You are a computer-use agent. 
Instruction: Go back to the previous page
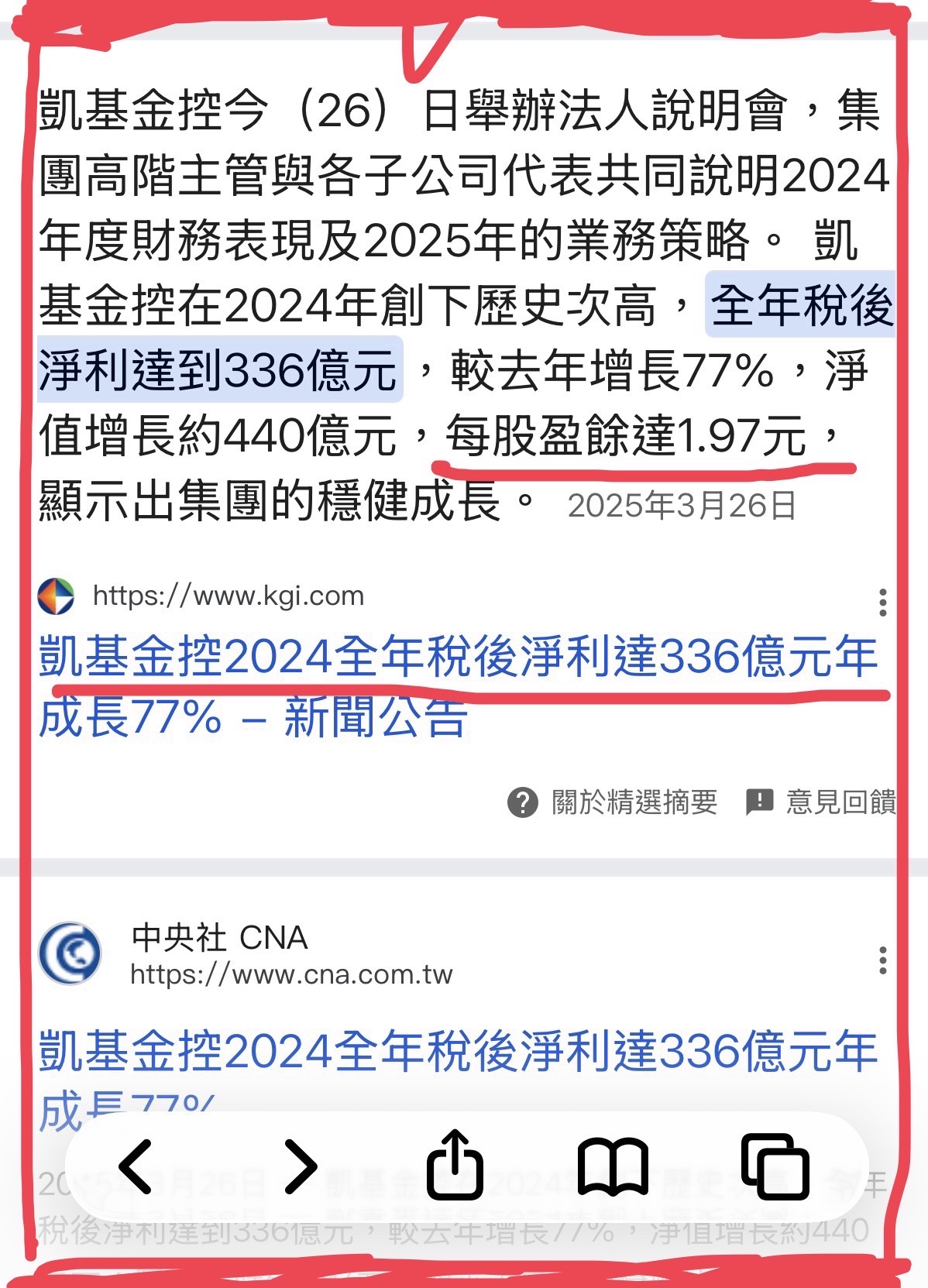coord(136,1166)
